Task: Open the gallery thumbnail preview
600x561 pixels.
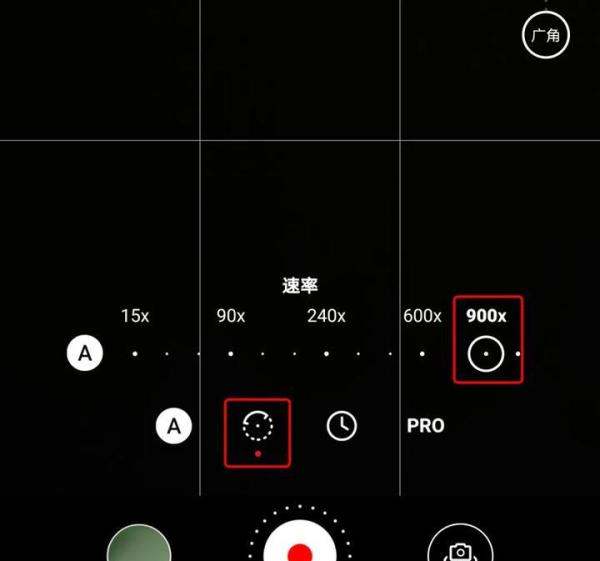Action: pos(139,546)
